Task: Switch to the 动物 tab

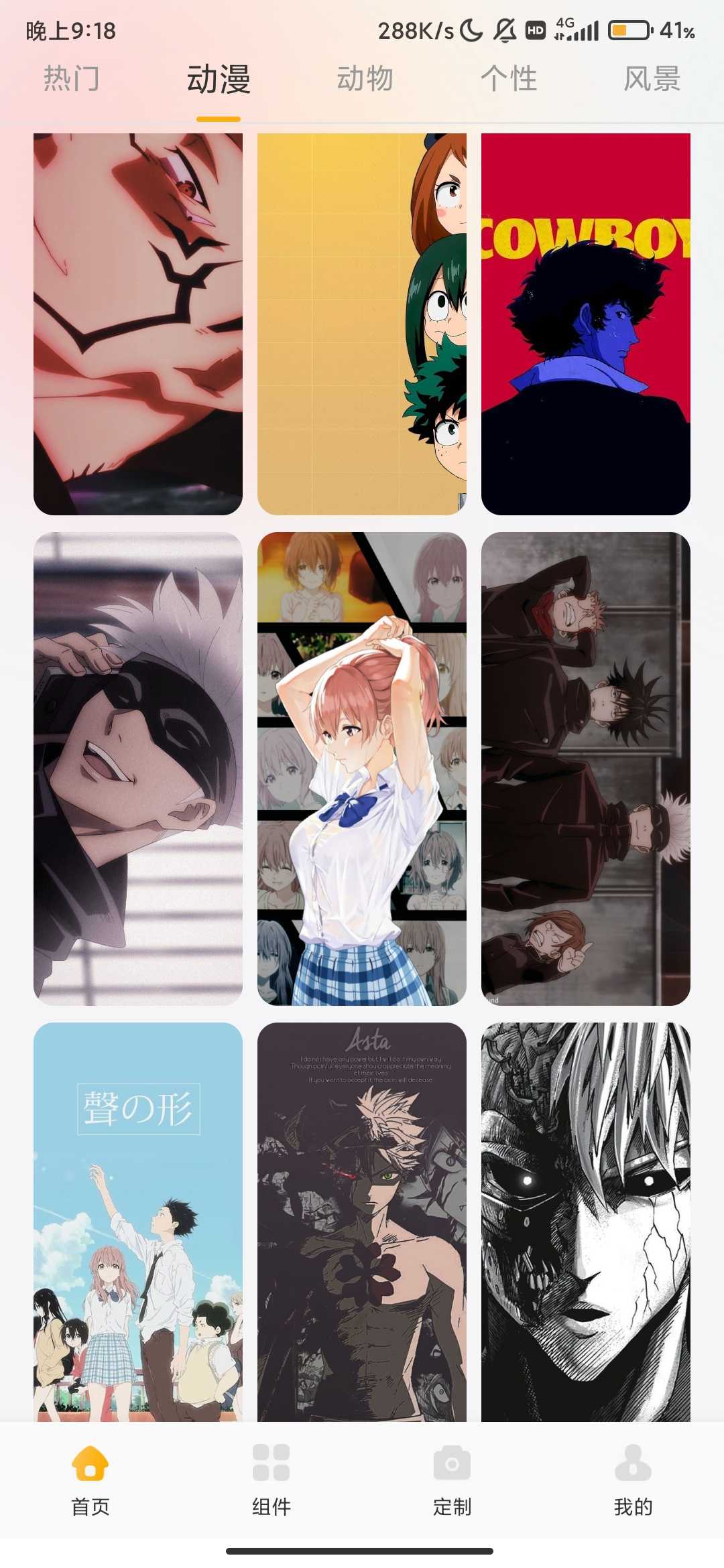Action: pos(365,79)
